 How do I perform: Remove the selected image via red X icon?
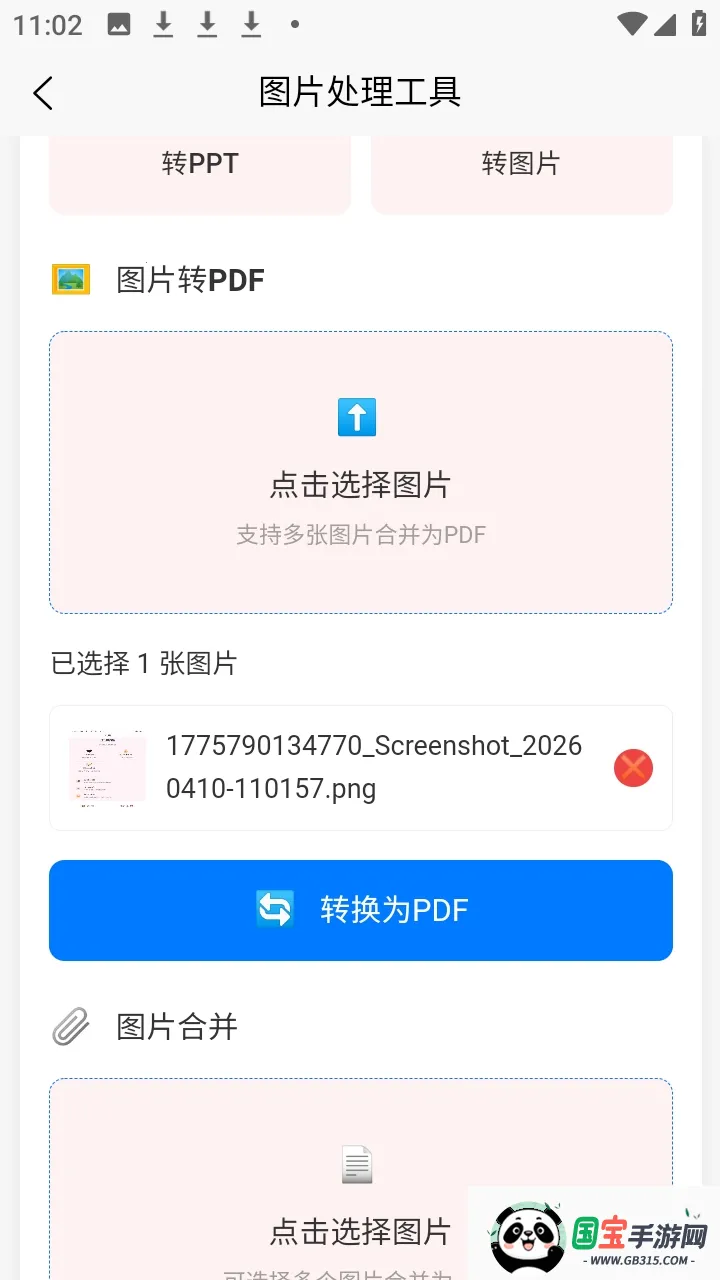[x=632, y=767]
